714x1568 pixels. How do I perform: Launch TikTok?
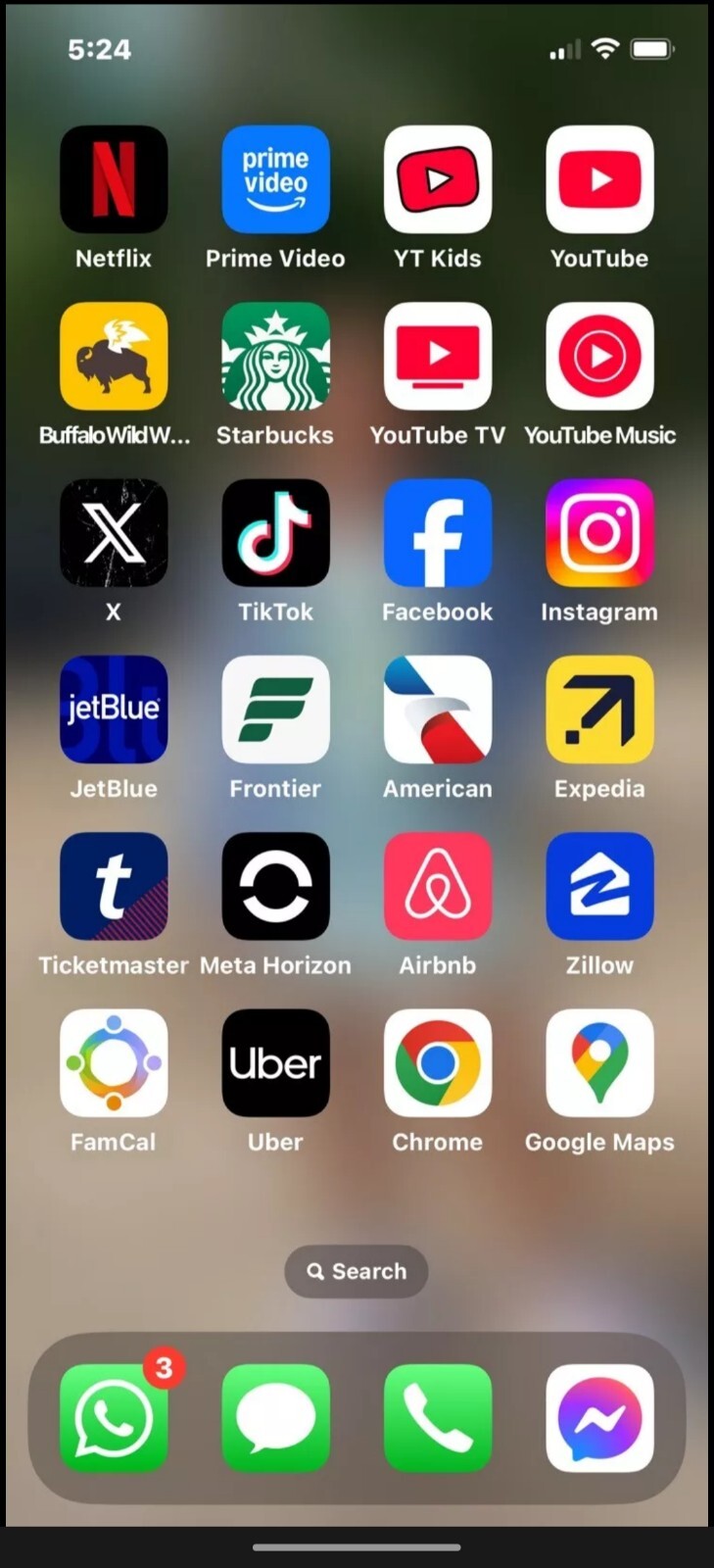pos(275,532)
